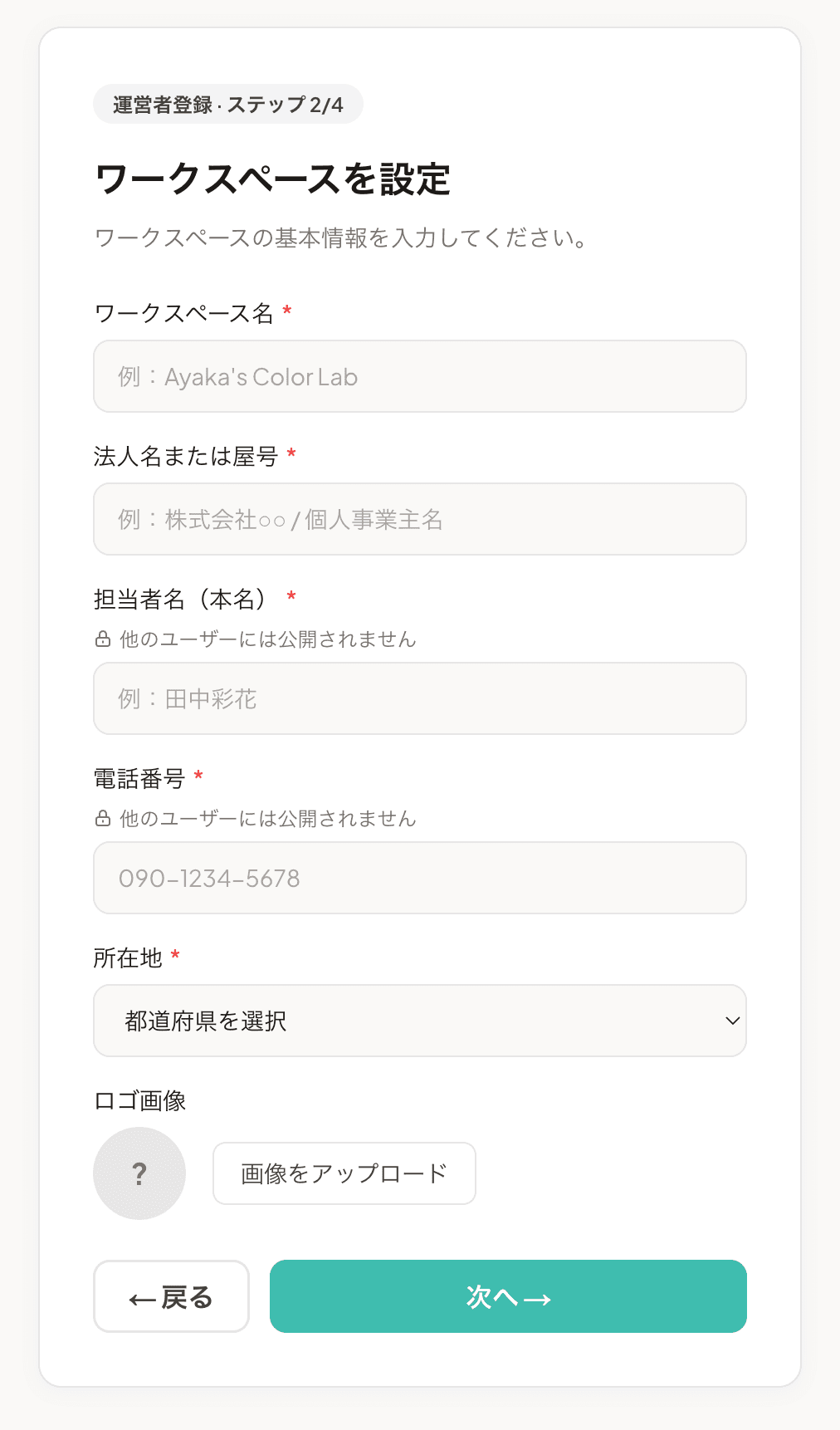Screen dimensions: 840x1430
Task: Click the 運営者登録・ステップ 2/4 badge
Action: coord(228,105)
